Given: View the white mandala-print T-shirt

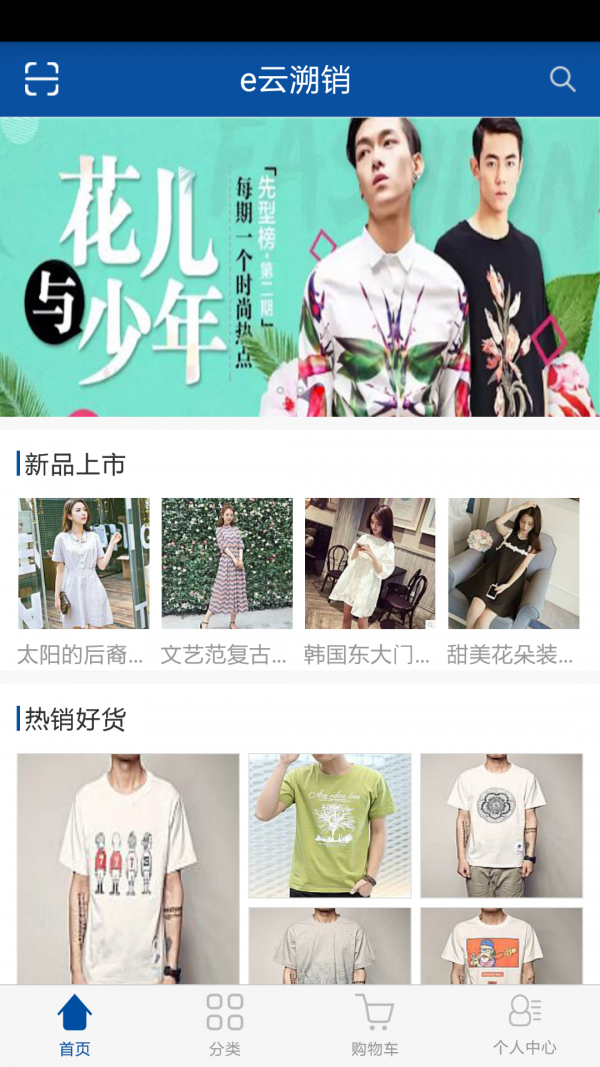Looking at the screenshot, I should (x=501, y=825).
